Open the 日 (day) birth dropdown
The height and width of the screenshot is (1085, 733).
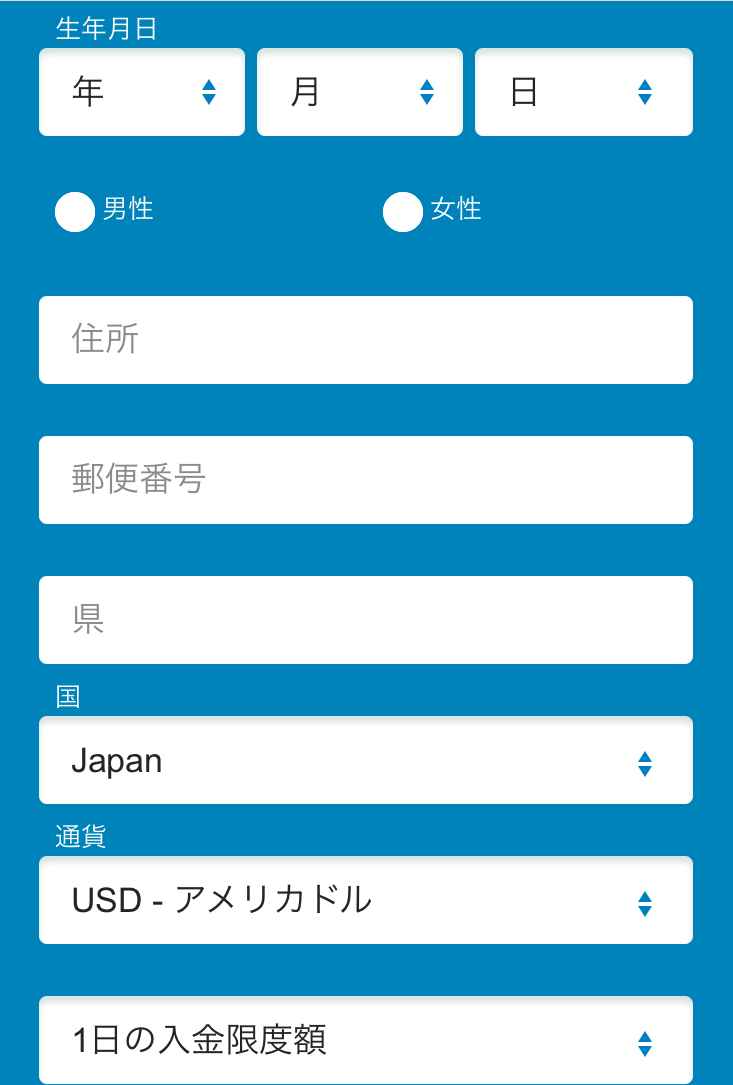pyautogui.click(x=583, y=92)
